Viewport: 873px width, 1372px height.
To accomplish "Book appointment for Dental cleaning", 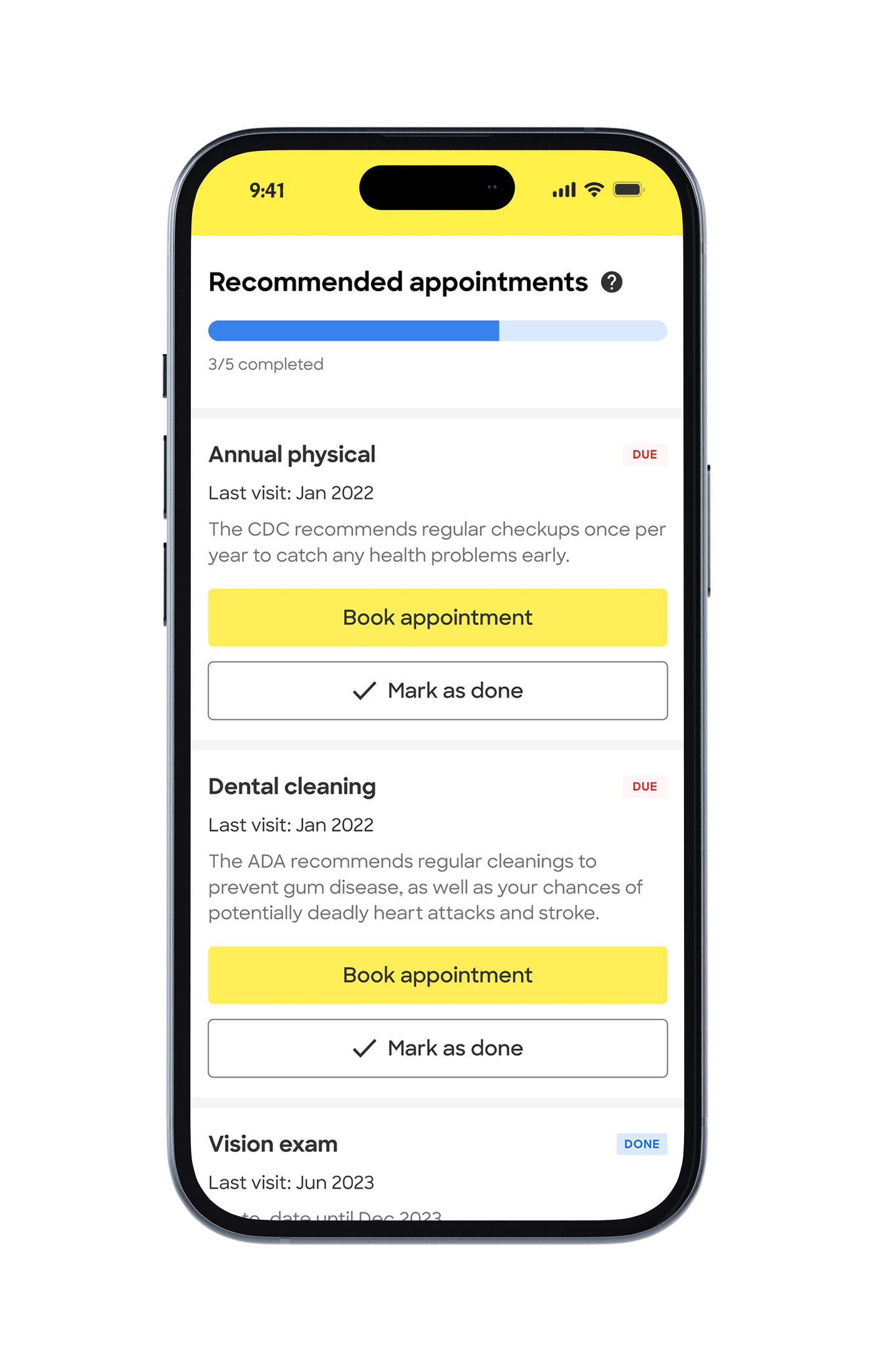I will click(x=437, y=975).
